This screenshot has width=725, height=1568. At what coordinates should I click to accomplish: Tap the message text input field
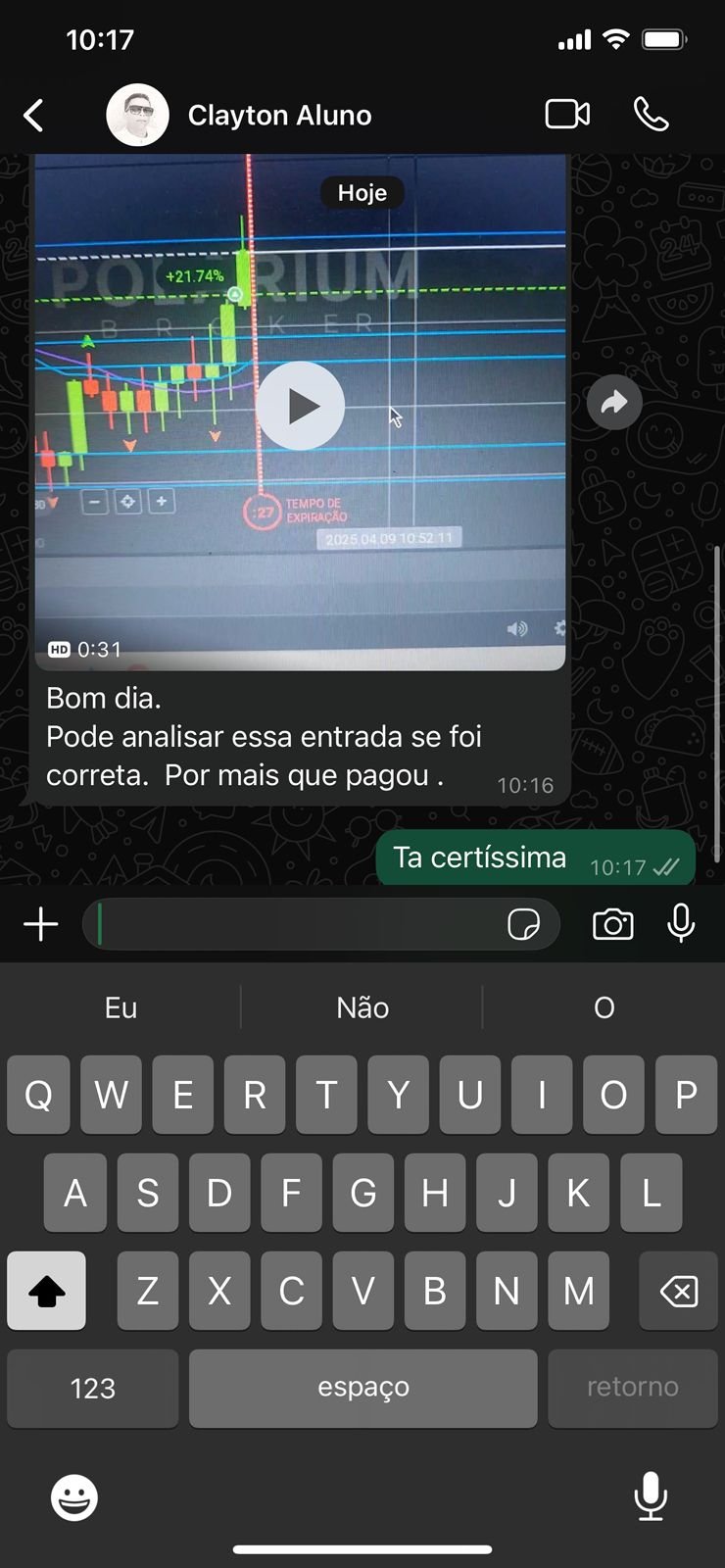[x=294, y=924]
